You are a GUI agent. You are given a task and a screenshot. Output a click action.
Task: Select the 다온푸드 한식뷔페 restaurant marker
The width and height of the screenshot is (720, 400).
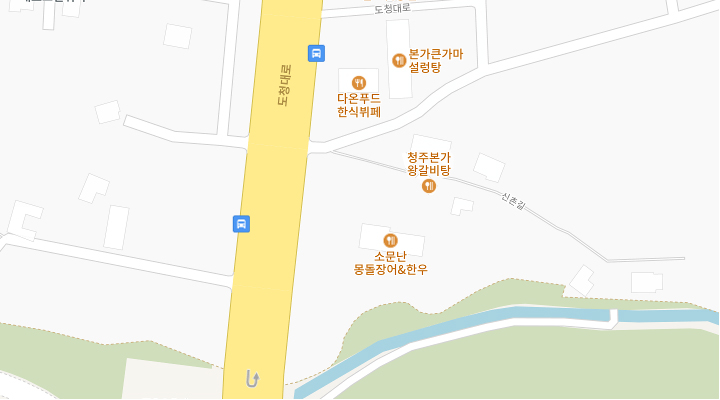(x=359, y=82)
